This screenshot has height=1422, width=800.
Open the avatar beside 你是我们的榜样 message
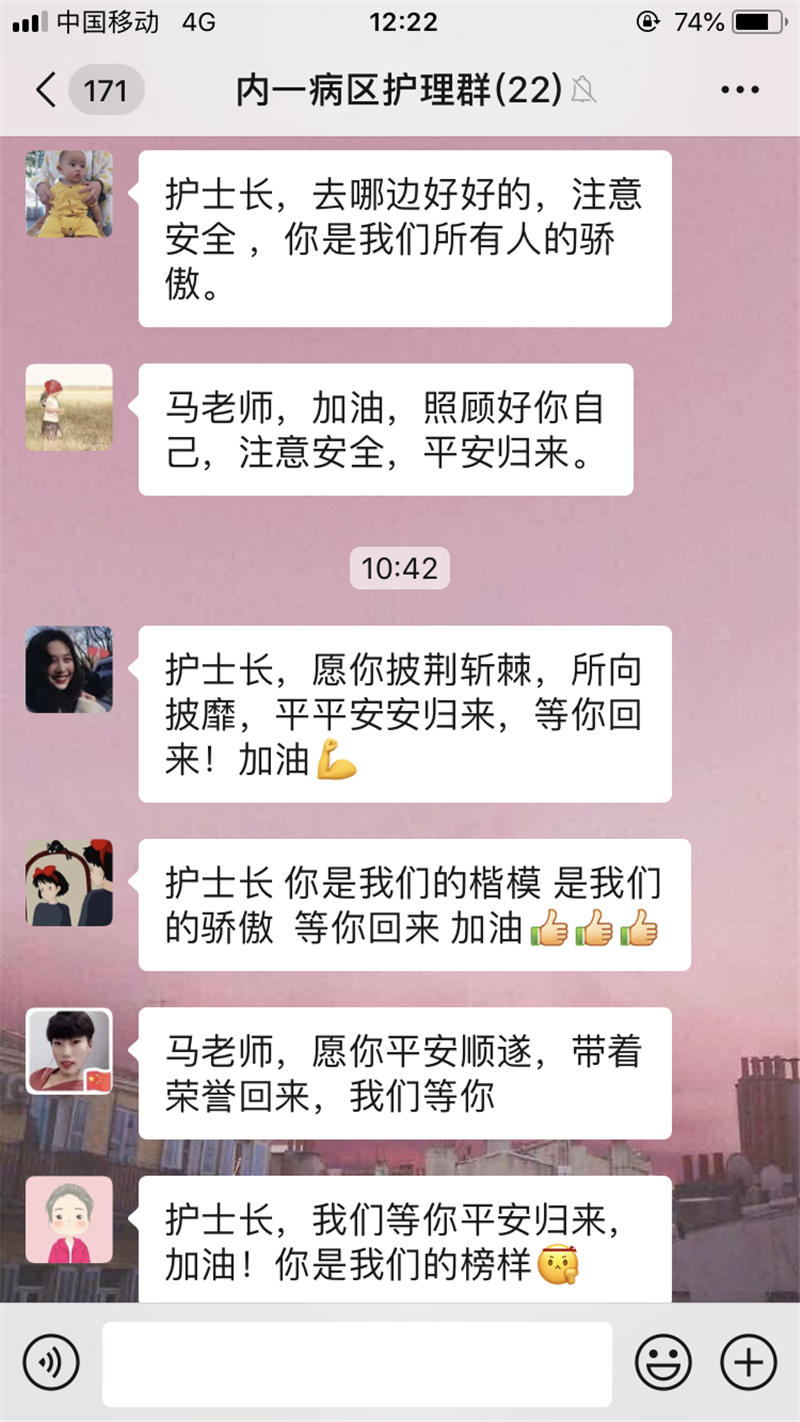(69, 1219)
